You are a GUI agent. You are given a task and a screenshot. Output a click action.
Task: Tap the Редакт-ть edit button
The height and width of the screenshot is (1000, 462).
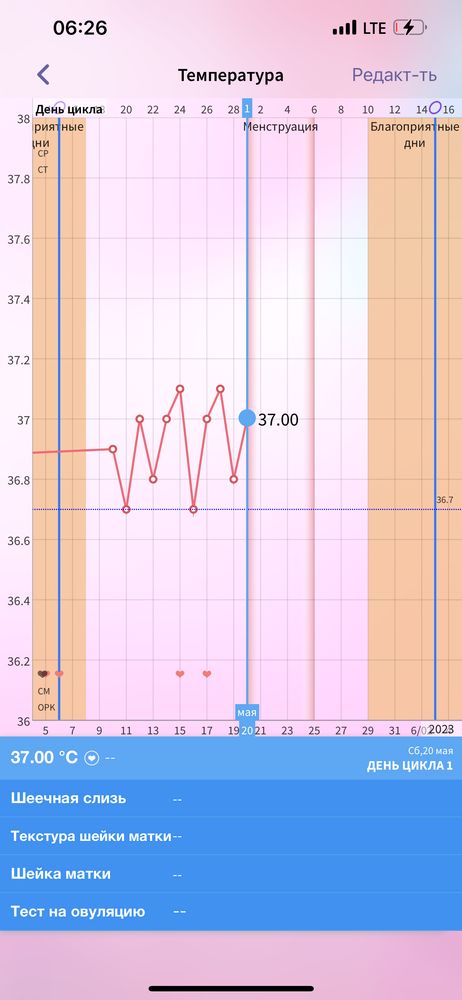[394, 75]
